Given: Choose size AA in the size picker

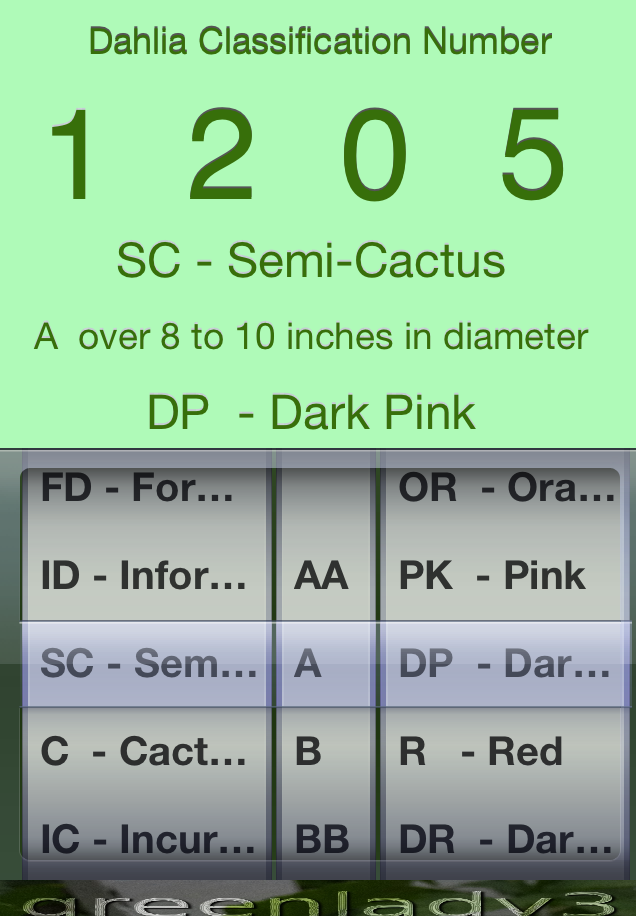Looking at the screenshot, I should [322, 576].
